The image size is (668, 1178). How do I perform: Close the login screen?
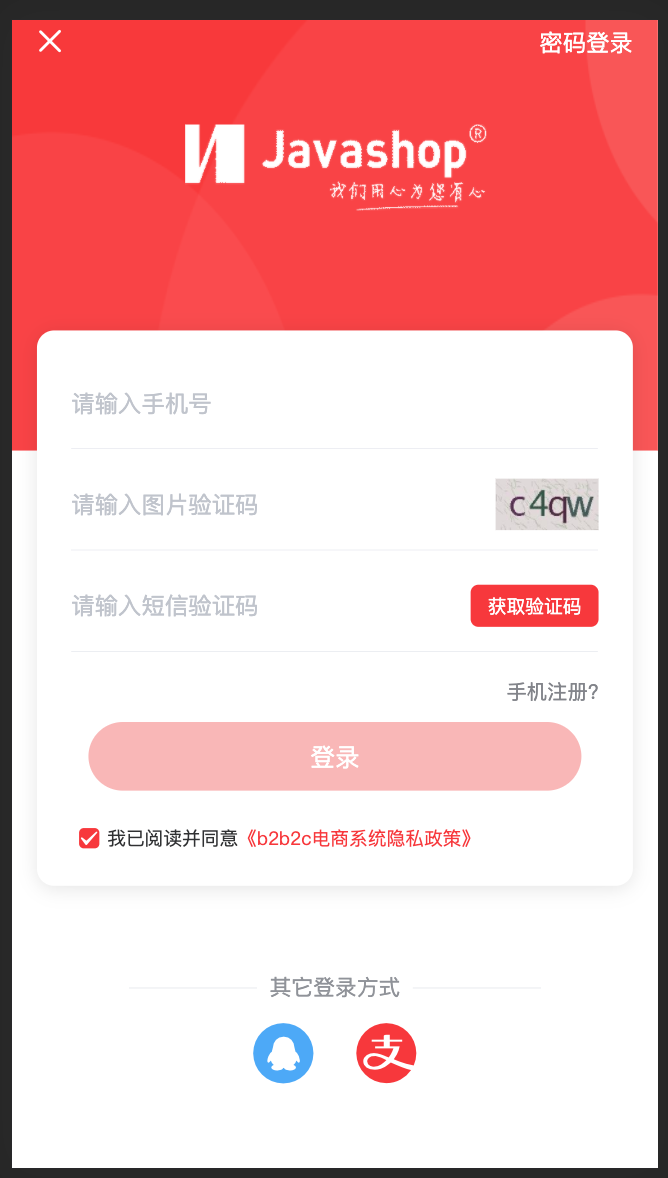pyautogui.click(x=50, y=41)
